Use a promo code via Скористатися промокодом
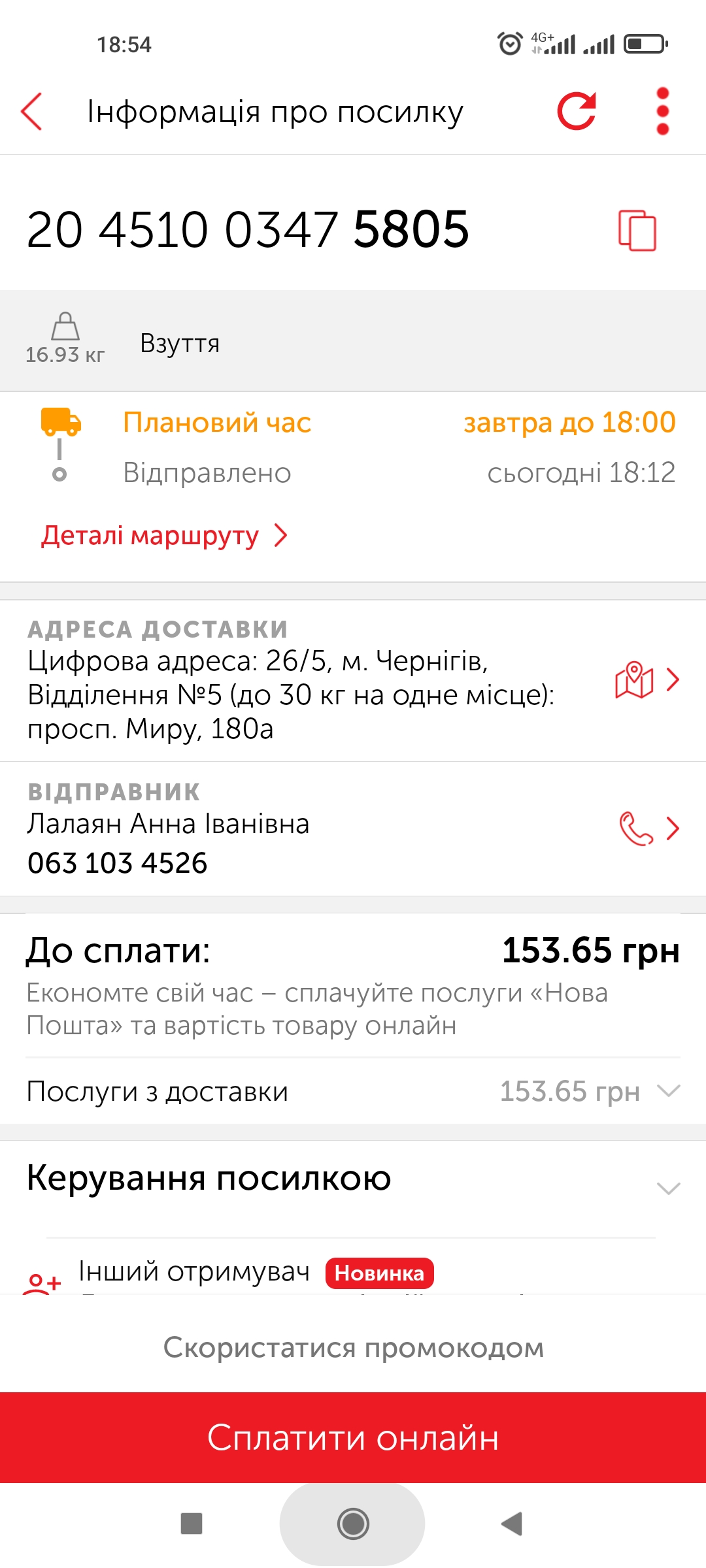The height and width of the screenshot is (1568, 706). 353,1348
